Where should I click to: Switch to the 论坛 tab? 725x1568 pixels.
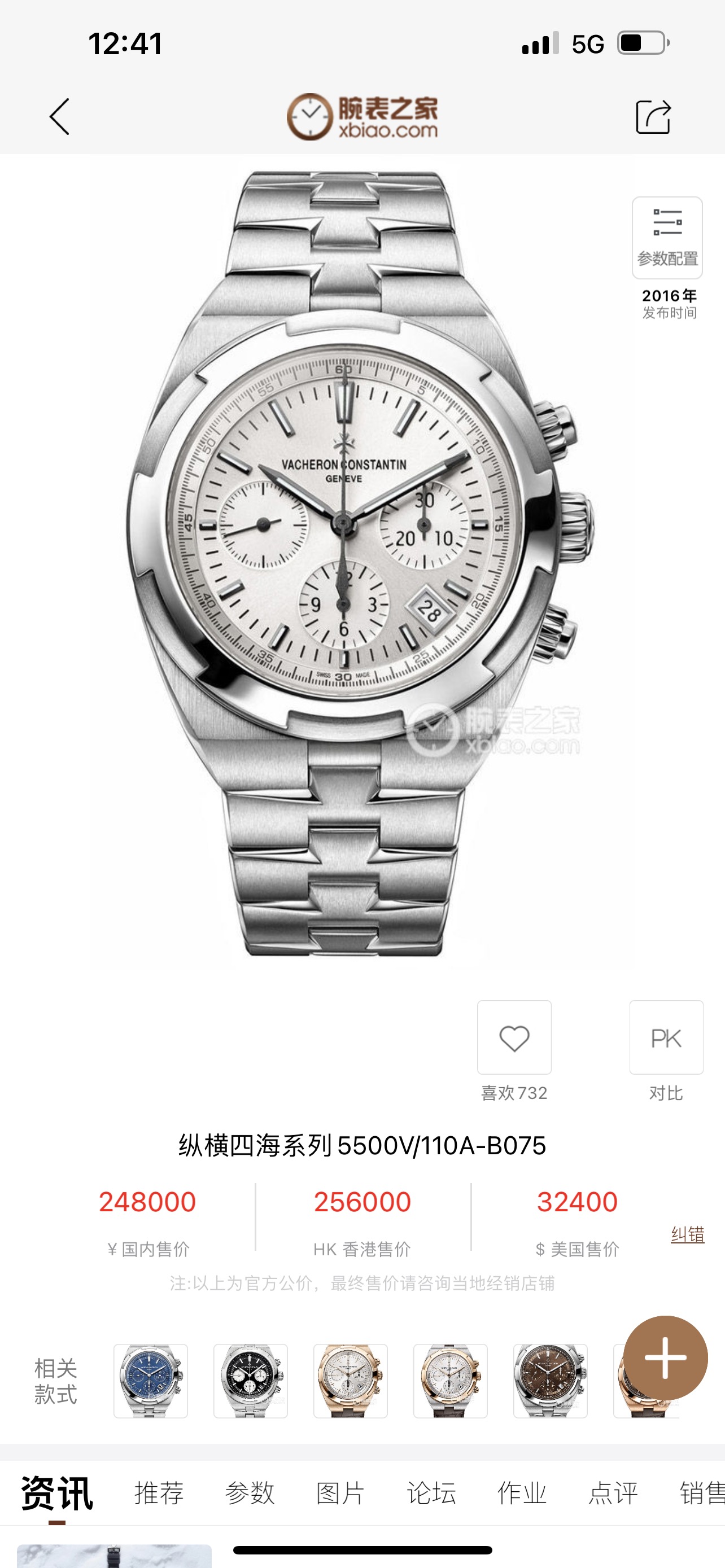pos(431,1493)
